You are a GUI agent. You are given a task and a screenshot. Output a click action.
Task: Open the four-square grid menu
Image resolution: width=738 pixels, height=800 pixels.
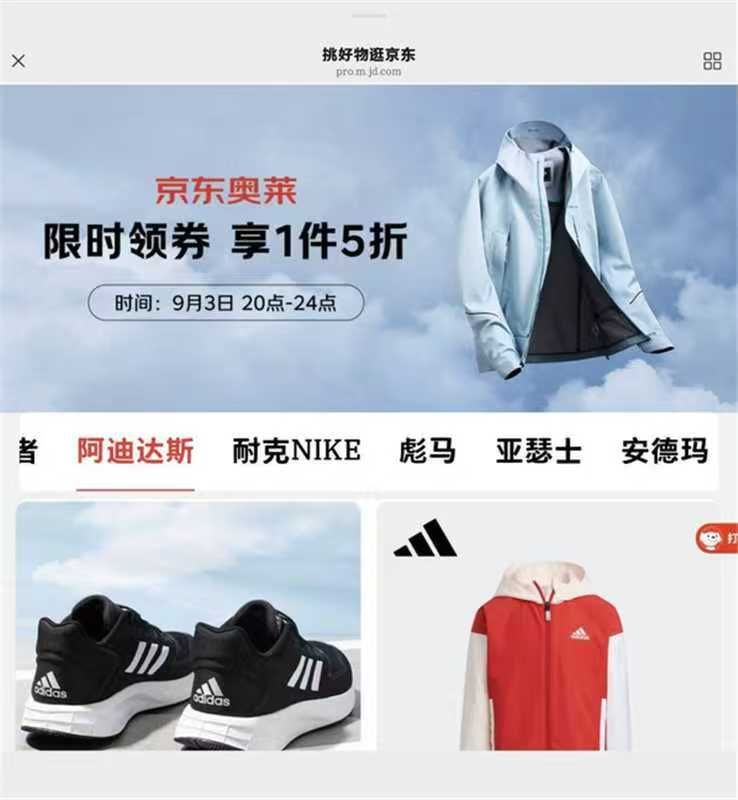click(x=712, y=61)
